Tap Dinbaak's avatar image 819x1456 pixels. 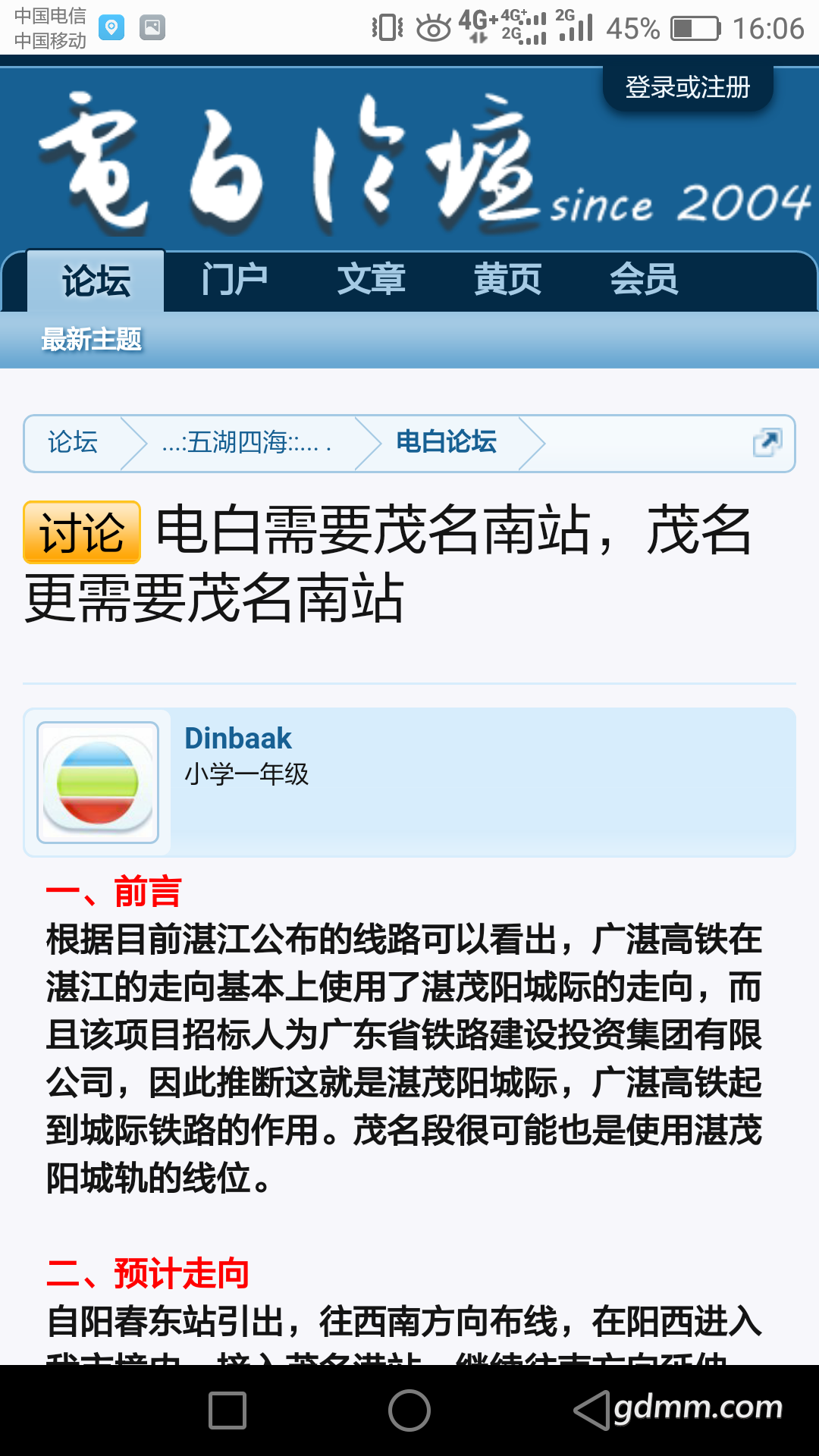98,783
